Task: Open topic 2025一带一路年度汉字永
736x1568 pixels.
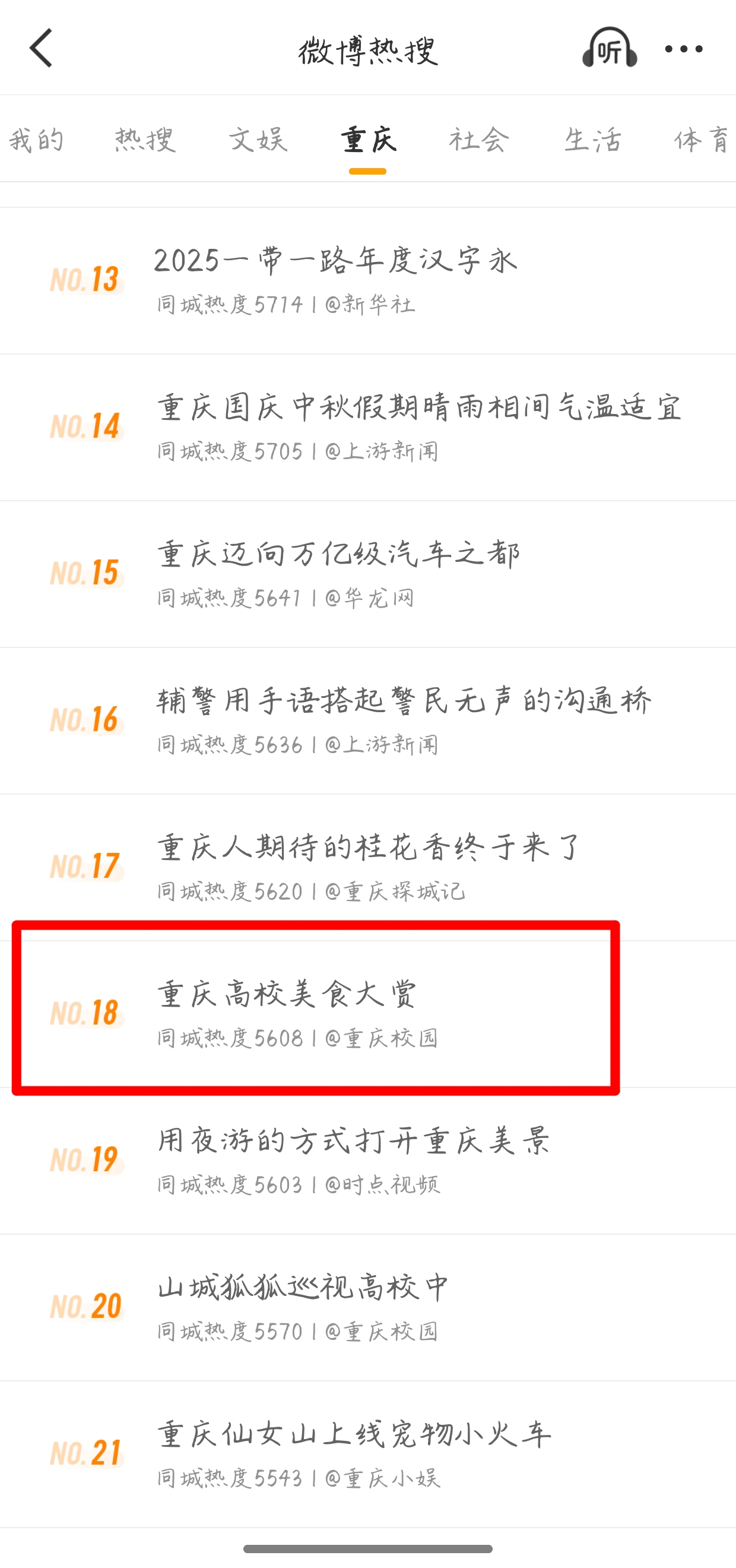Action: pos(335,262)
